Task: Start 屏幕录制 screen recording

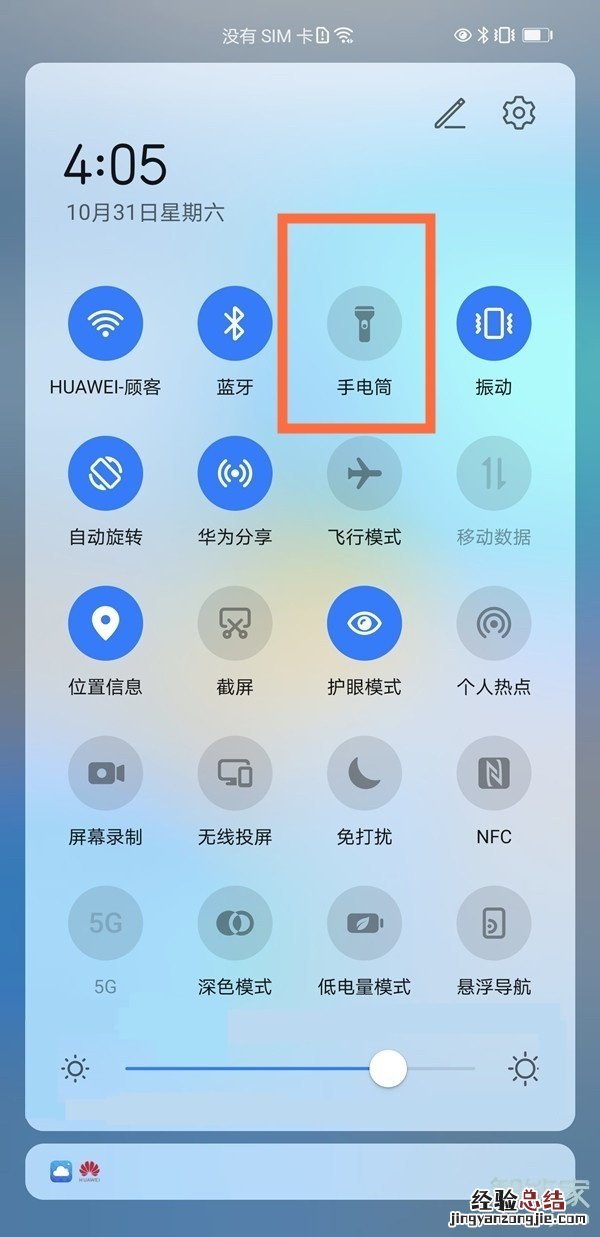Action: point(105,773)
